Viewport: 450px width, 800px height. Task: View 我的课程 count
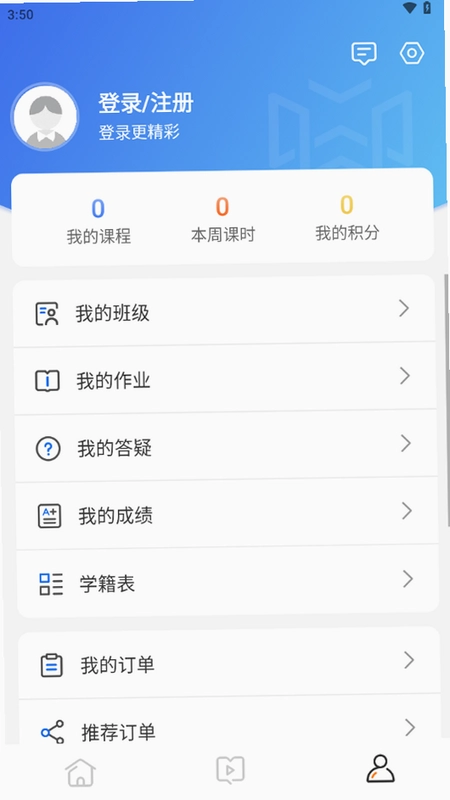(98, 222)
